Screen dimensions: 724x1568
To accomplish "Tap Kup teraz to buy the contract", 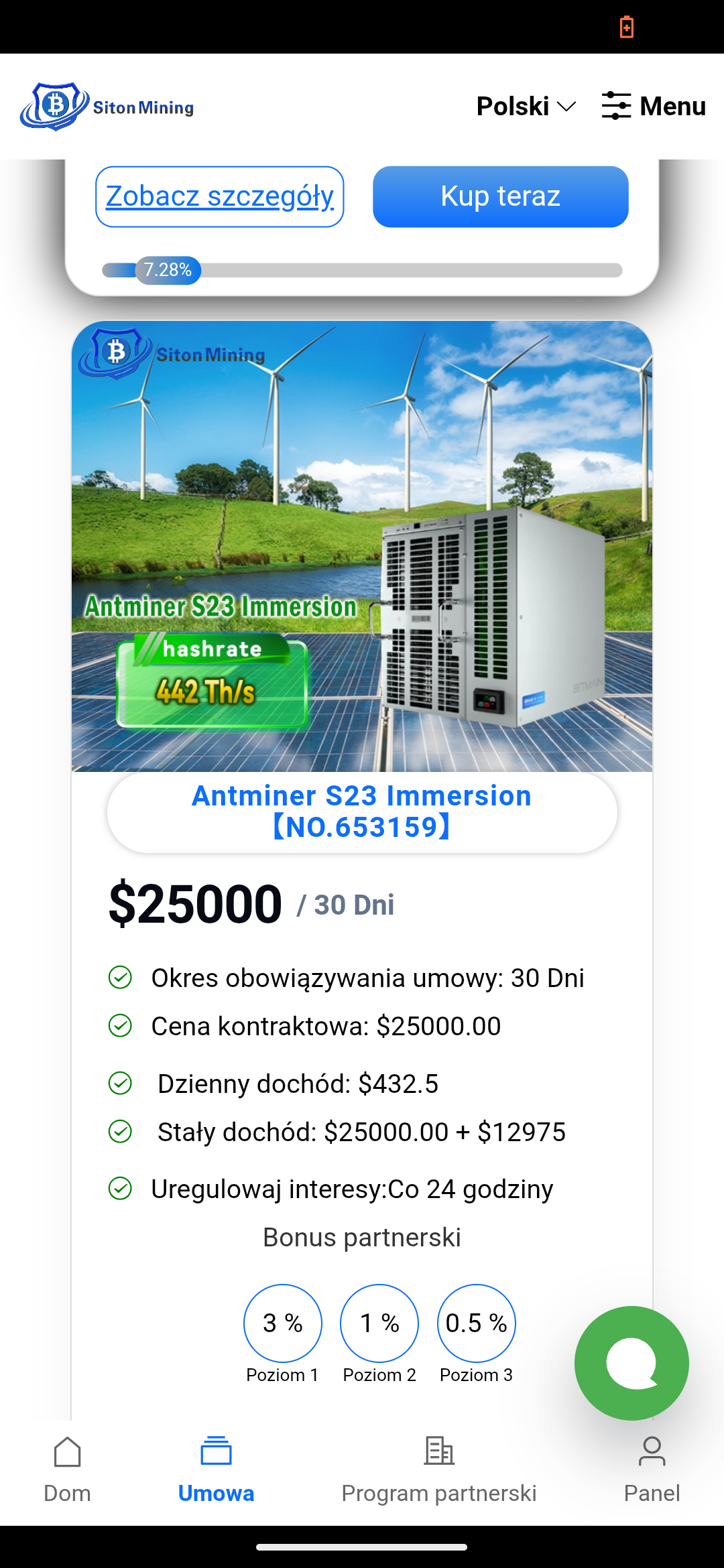I will tap(500, 196).
